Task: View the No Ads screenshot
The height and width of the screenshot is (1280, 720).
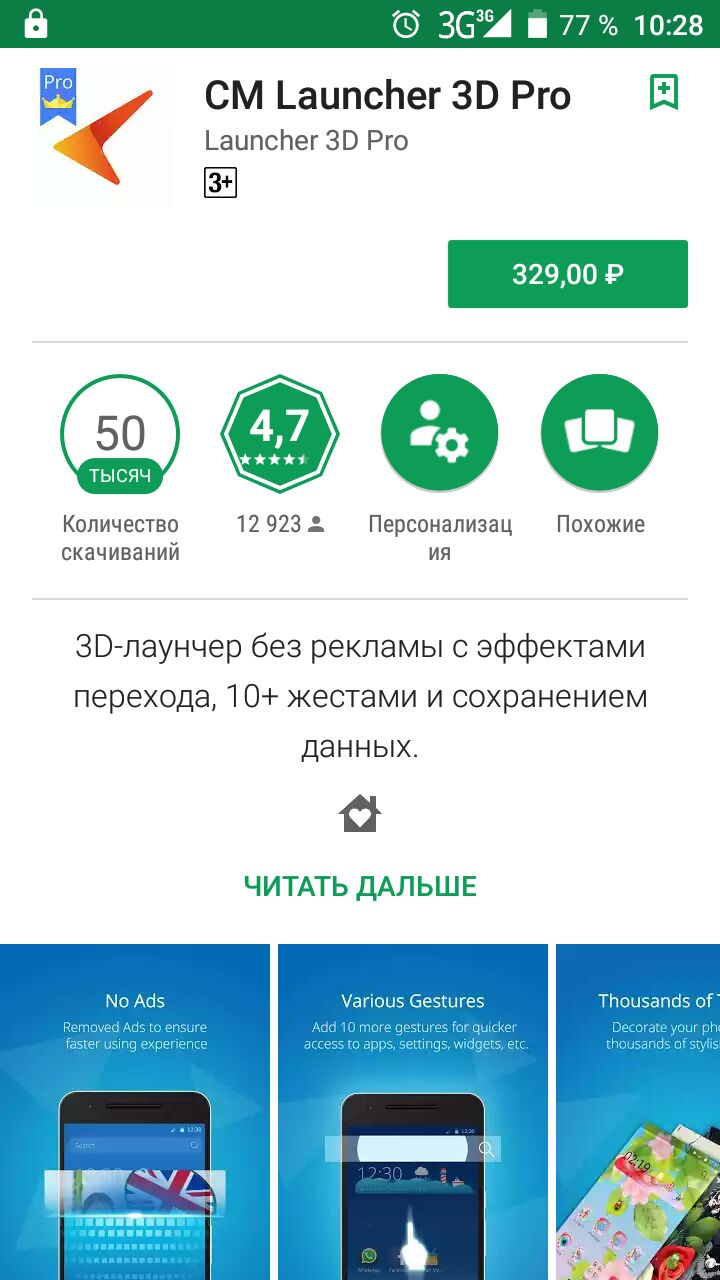Action: 135,1110
